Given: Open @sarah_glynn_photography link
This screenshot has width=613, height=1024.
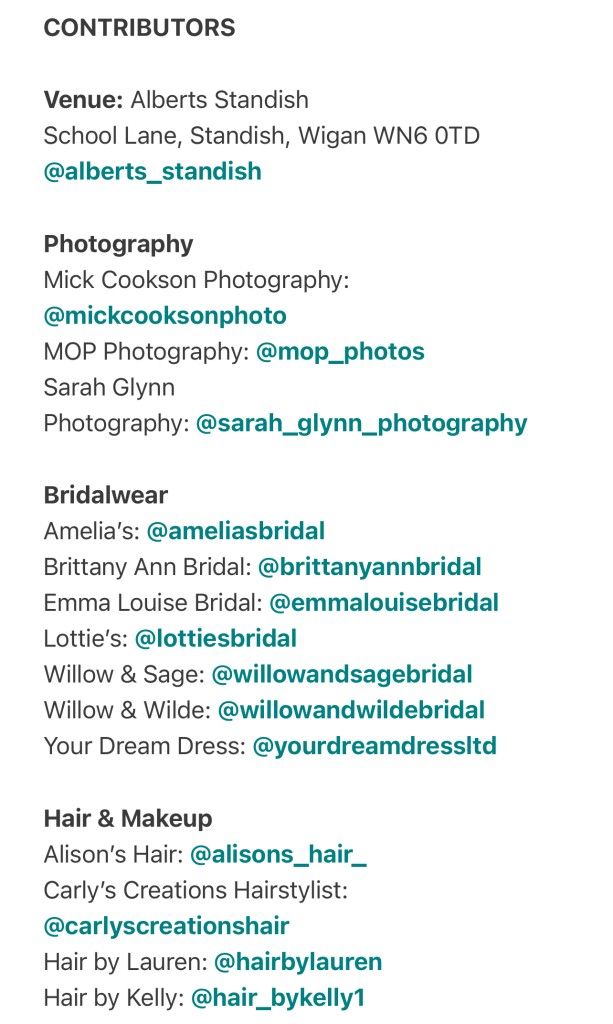Looking at the screenshot, I should coord(362,423).
